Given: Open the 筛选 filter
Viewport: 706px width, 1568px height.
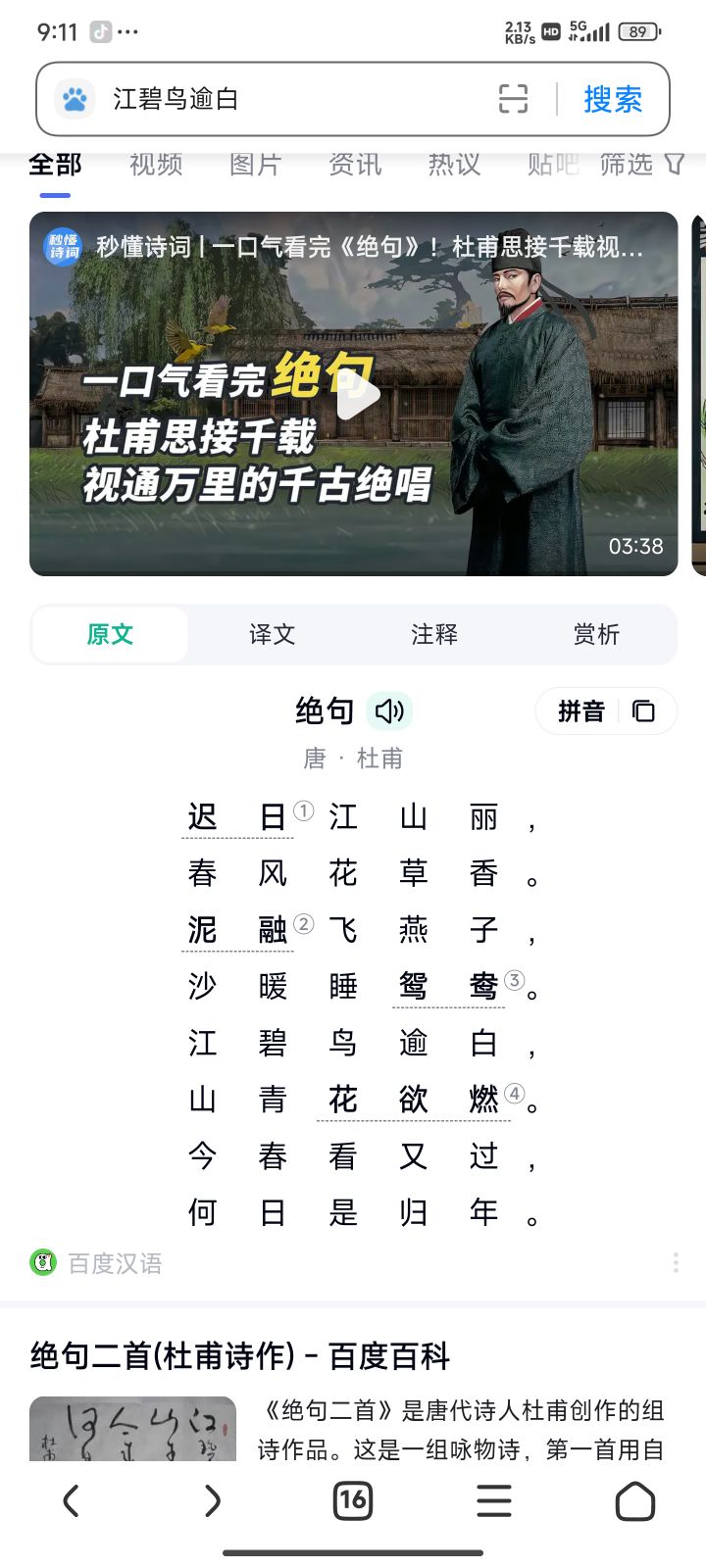Looking at the screenshot, I should [641, 165].
